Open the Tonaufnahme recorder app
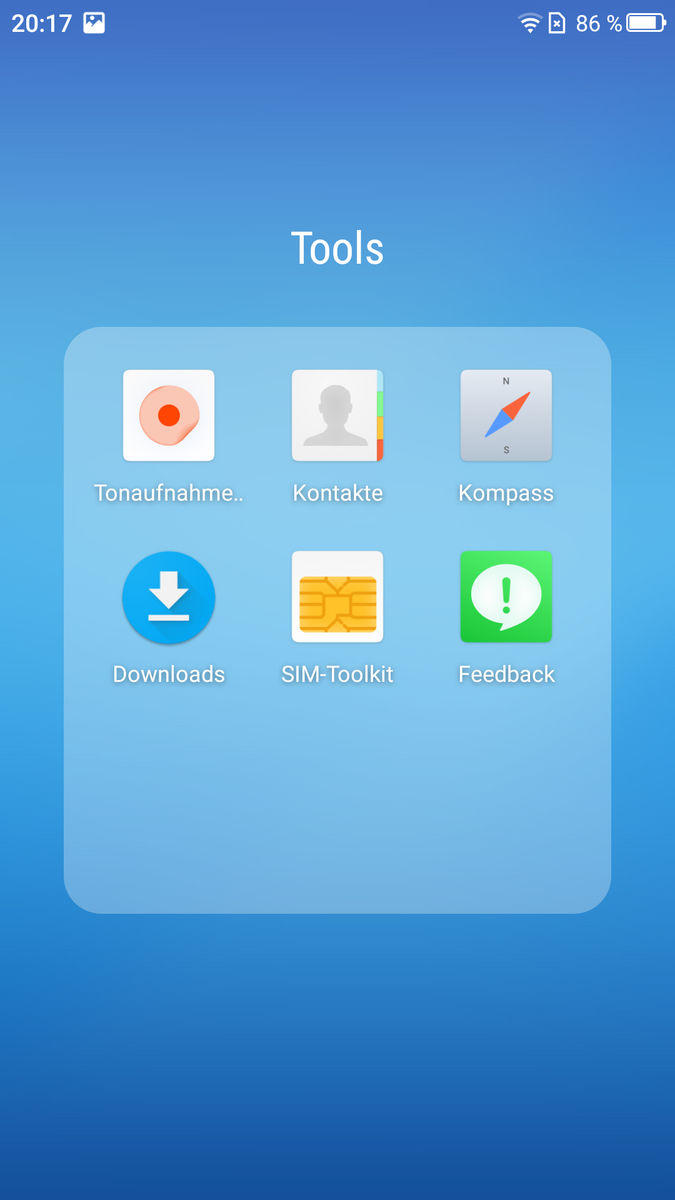 point(169,416)
